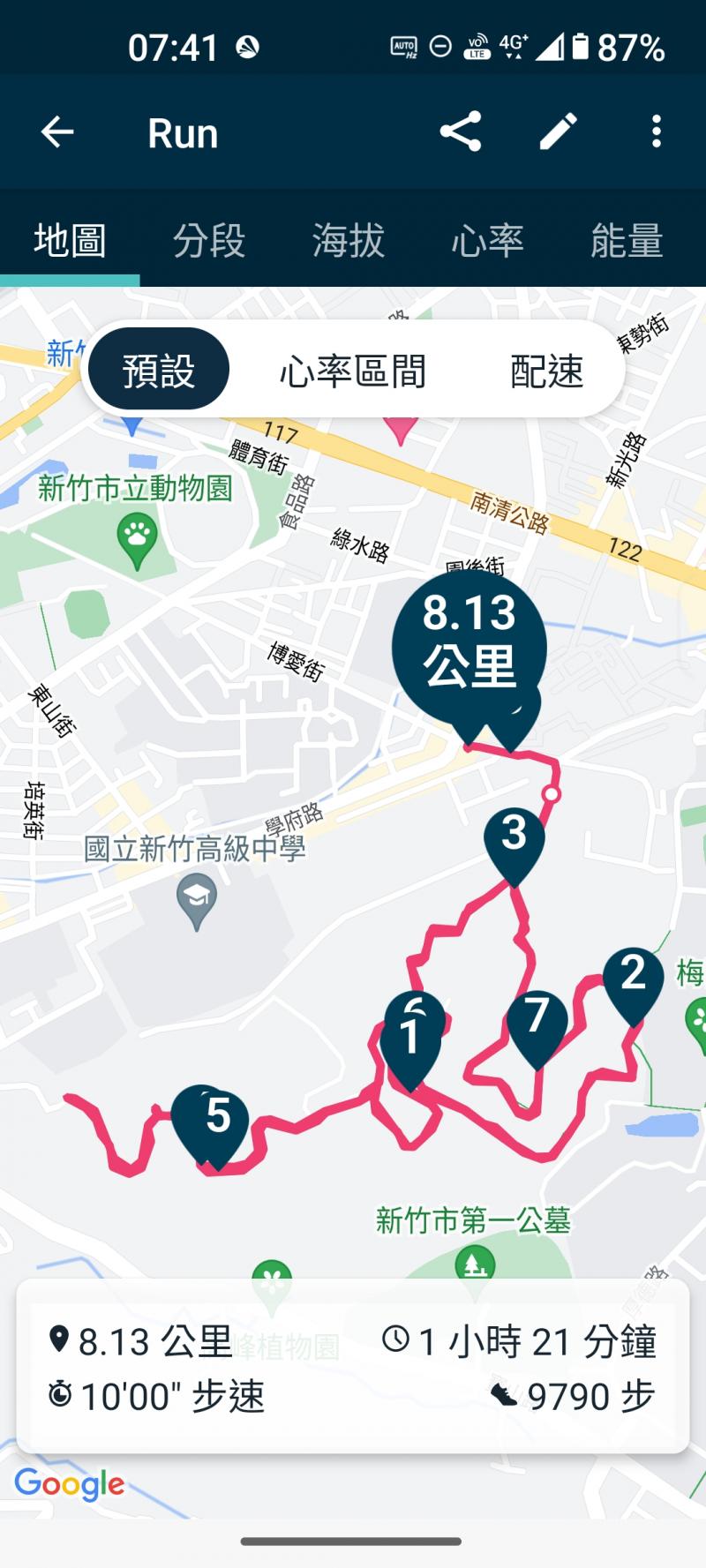Open the 心率 tab
Image resolution: width=706 pixels, height=1568 pixels.
point(487,240)
